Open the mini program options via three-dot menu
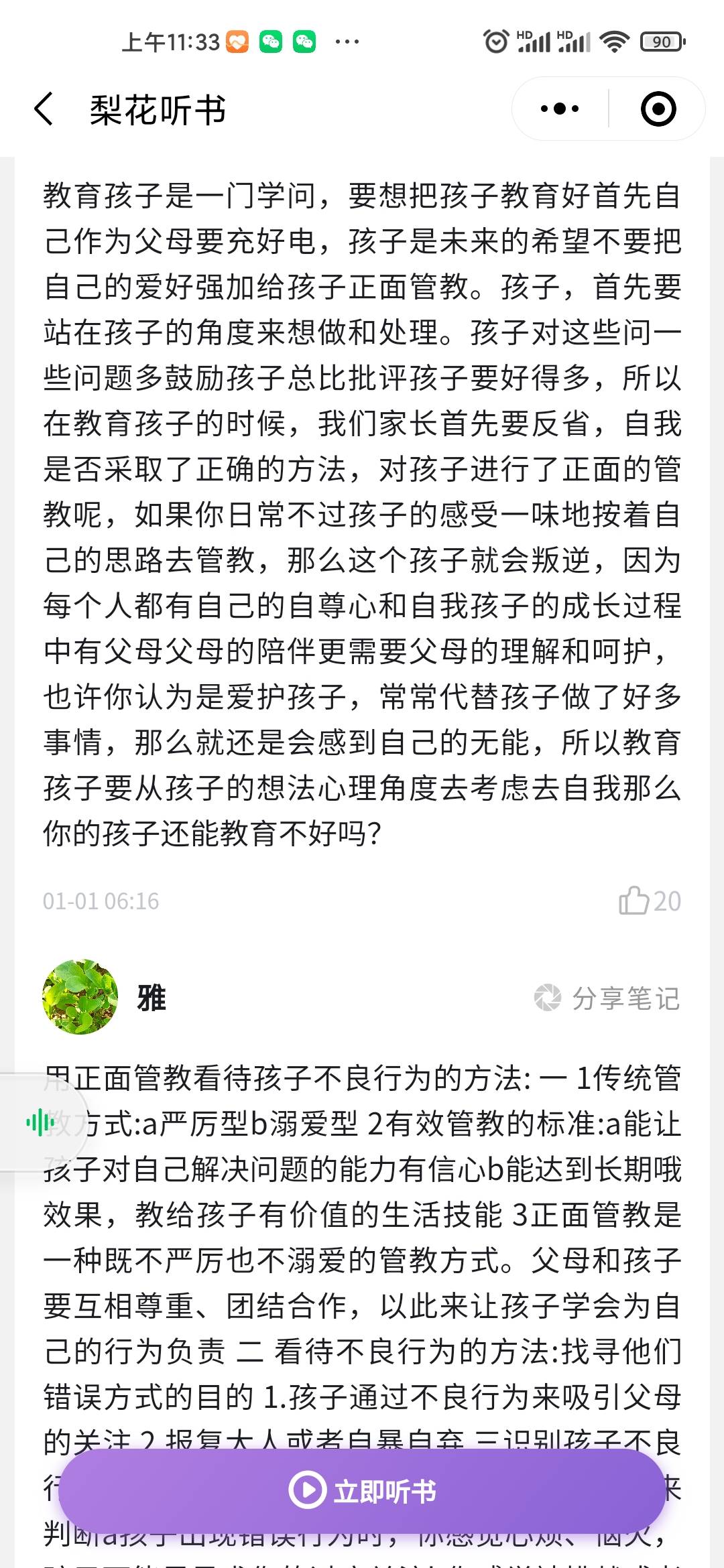Viewport: 724px width, 1568px height. click(x=558, y=109)
